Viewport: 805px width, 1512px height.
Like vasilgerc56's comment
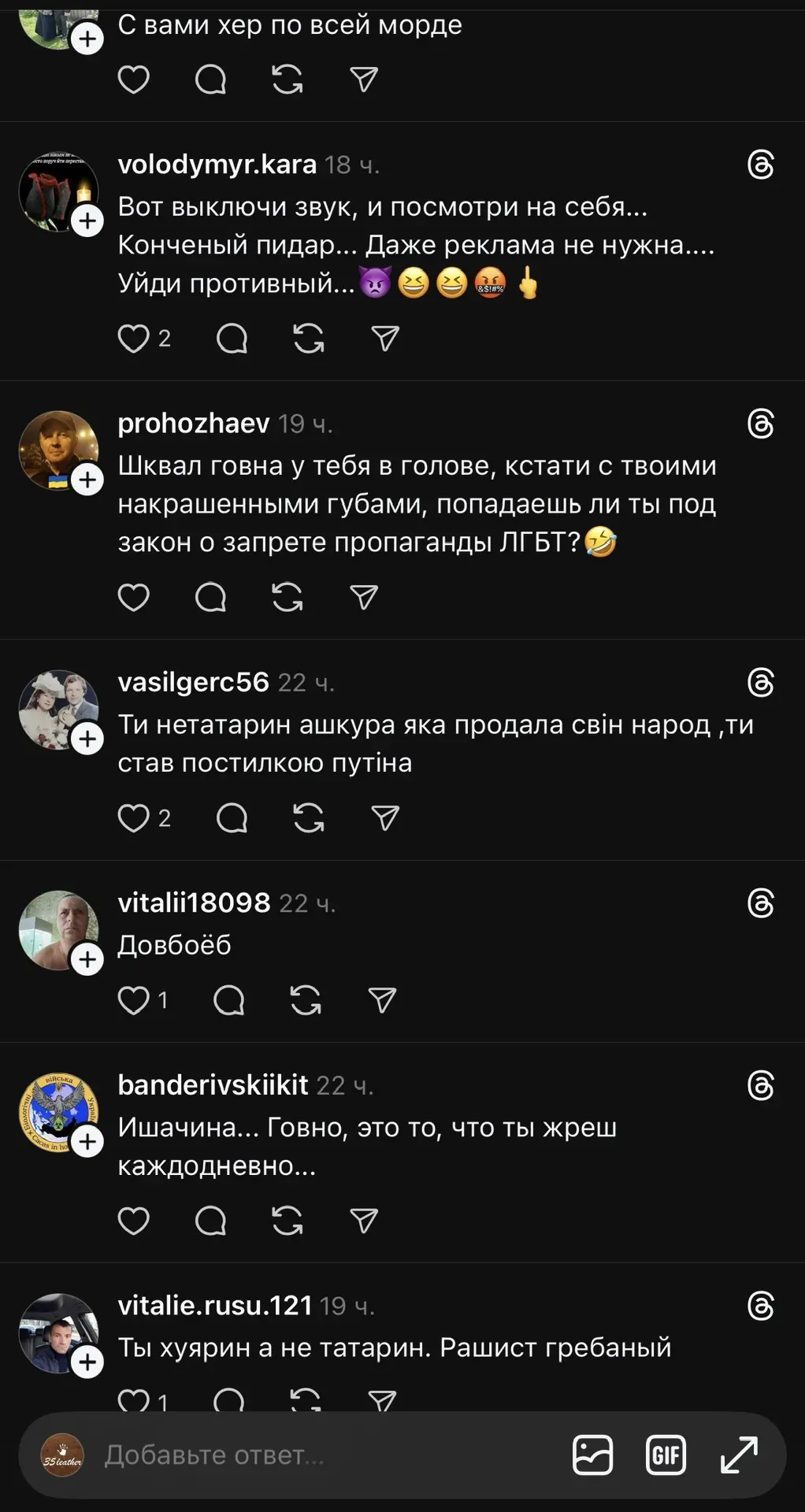pyautogui.click(x=133, y=818)
